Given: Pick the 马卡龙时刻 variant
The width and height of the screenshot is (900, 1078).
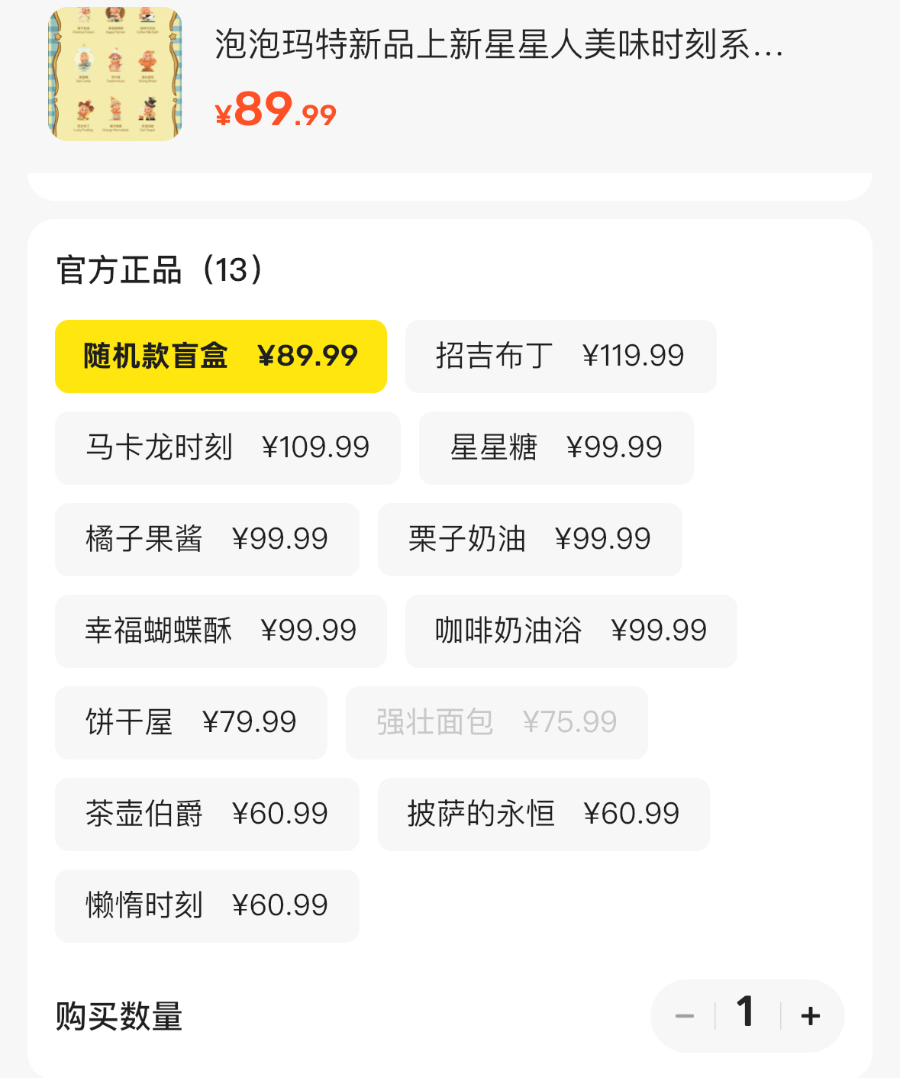Looking at the screenshot, I should pos(227,447).
